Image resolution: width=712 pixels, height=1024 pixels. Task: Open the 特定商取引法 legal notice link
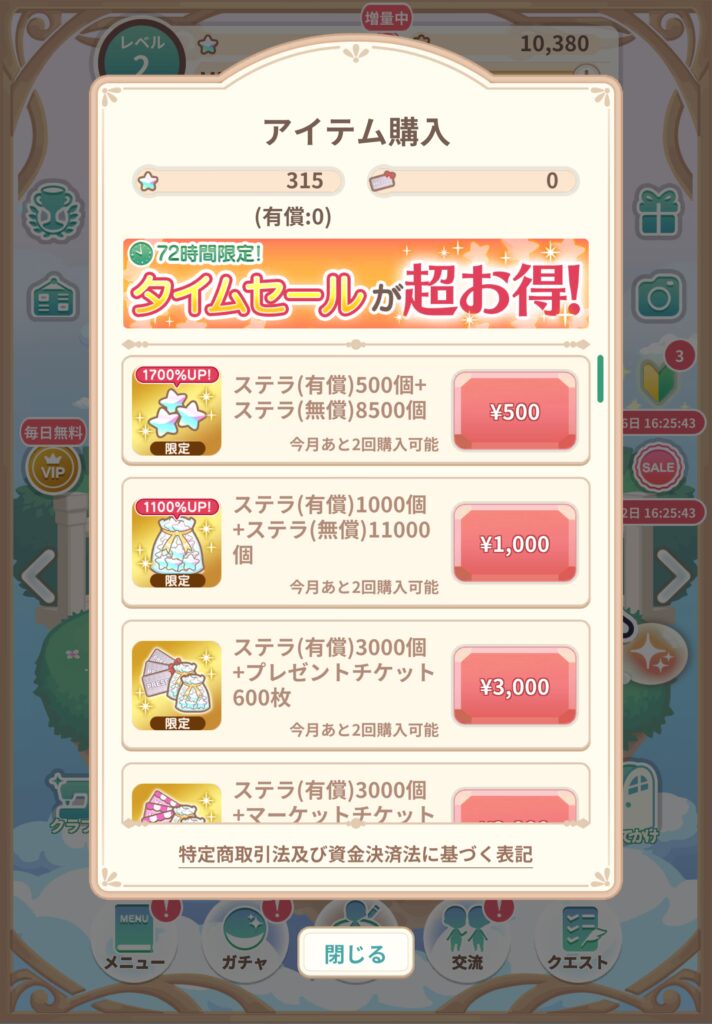[355, 855]
